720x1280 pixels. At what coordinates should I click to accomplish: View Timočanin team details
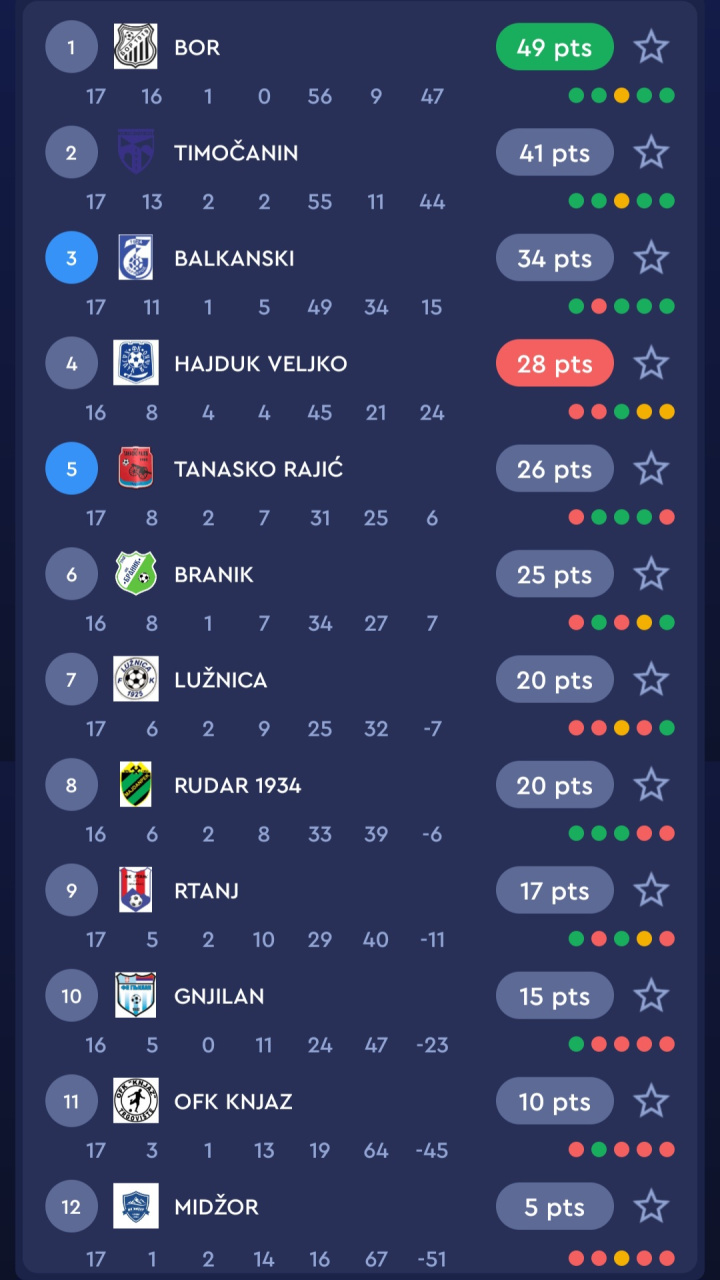(x=236, y=153)
